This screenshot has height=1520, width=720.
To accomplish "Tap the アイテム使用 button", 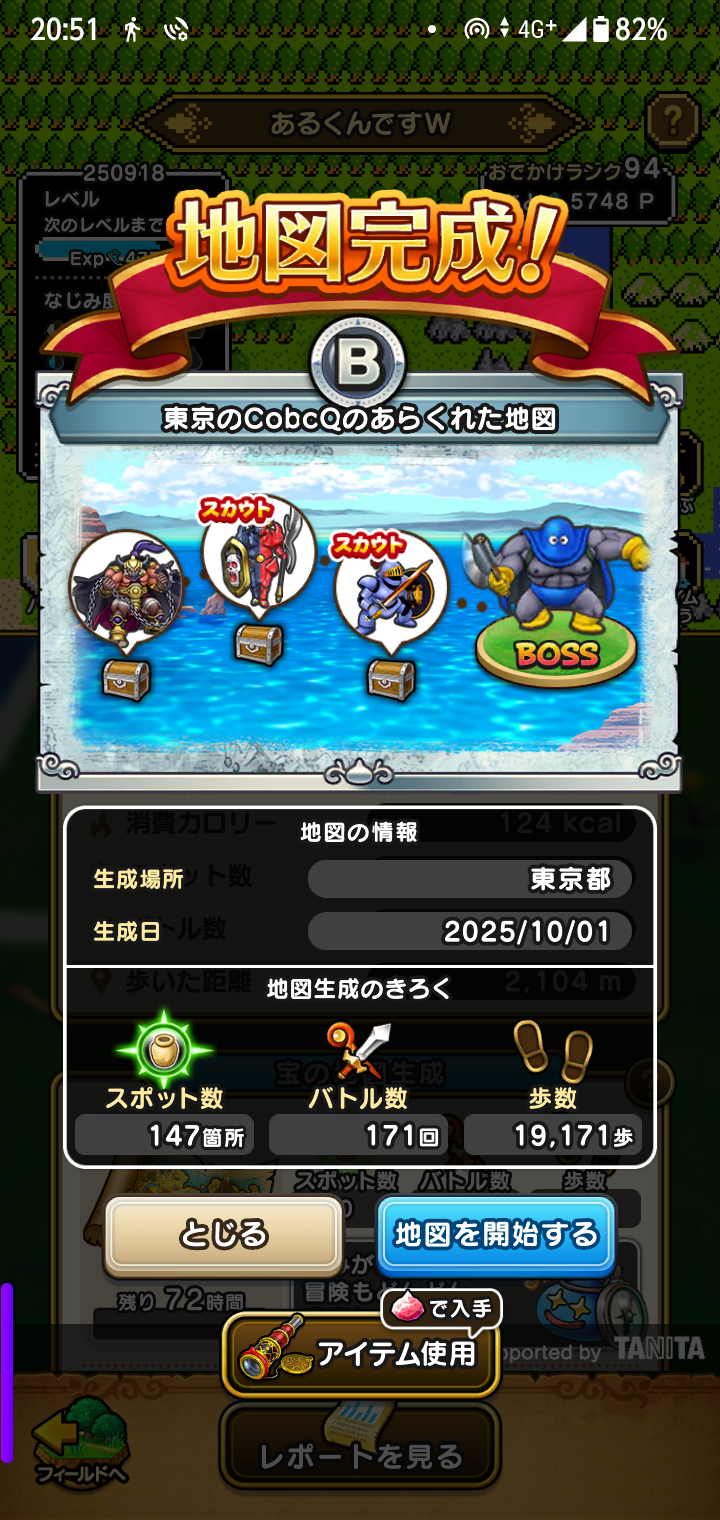I will coord(360,1354).
